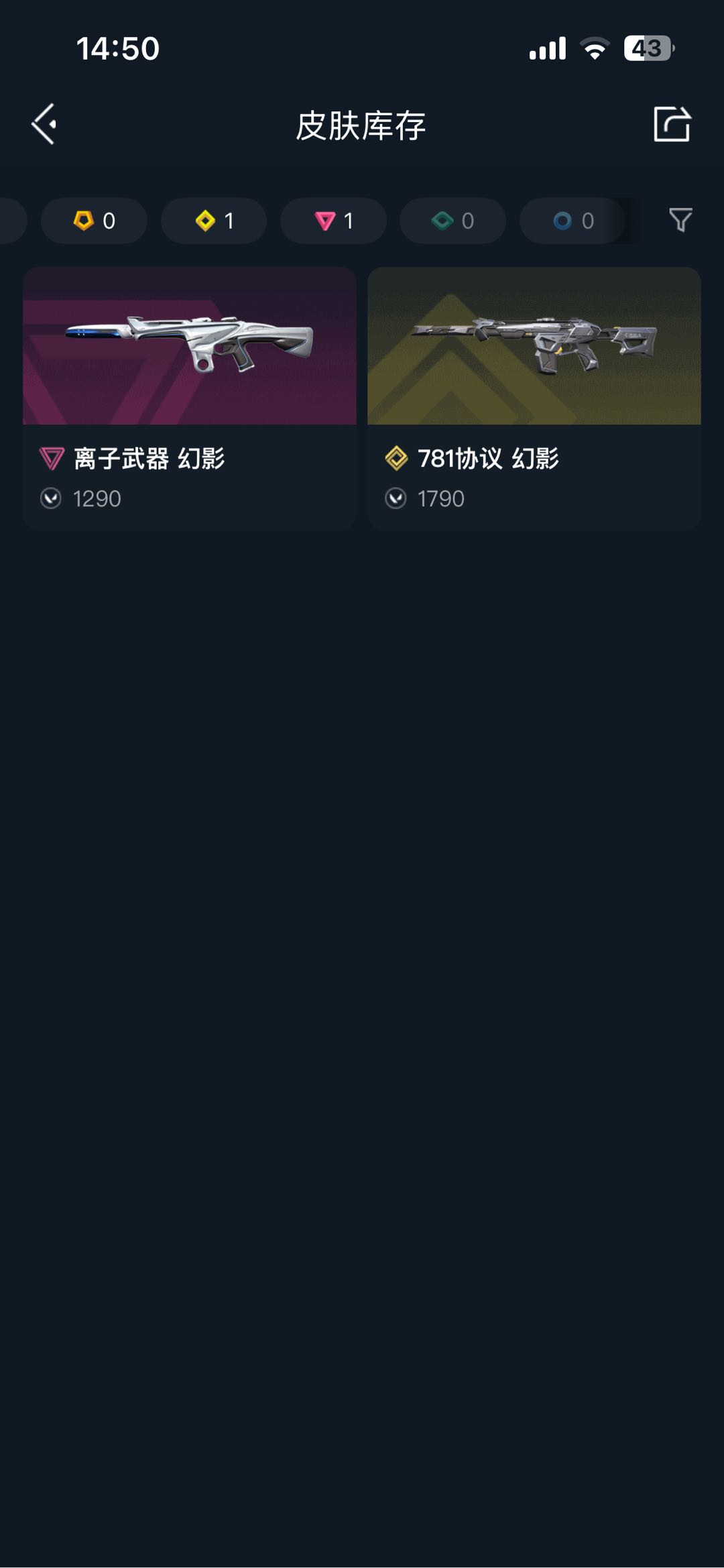View the 781协议 幻影 skin card
This screenshot has width=724, height=1568.
pos(534,398)
